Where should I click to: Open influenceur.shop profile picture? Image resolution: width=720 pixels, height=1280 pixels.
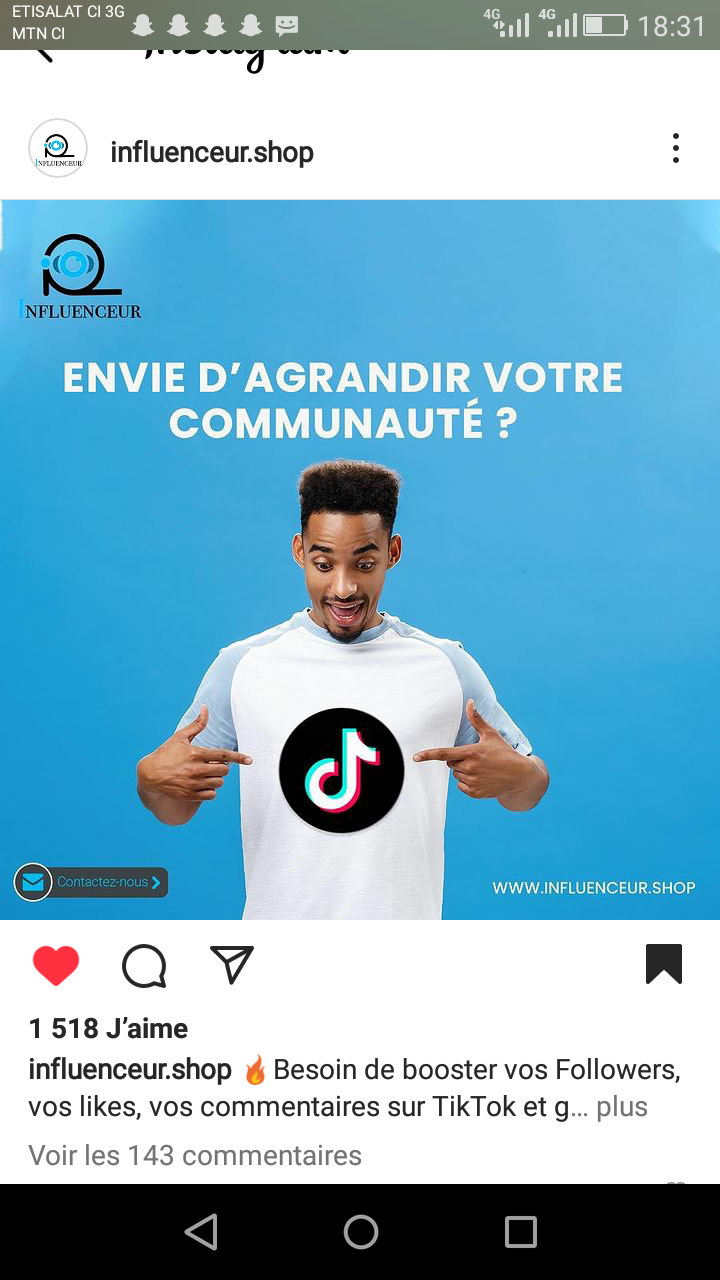(58, 148)
